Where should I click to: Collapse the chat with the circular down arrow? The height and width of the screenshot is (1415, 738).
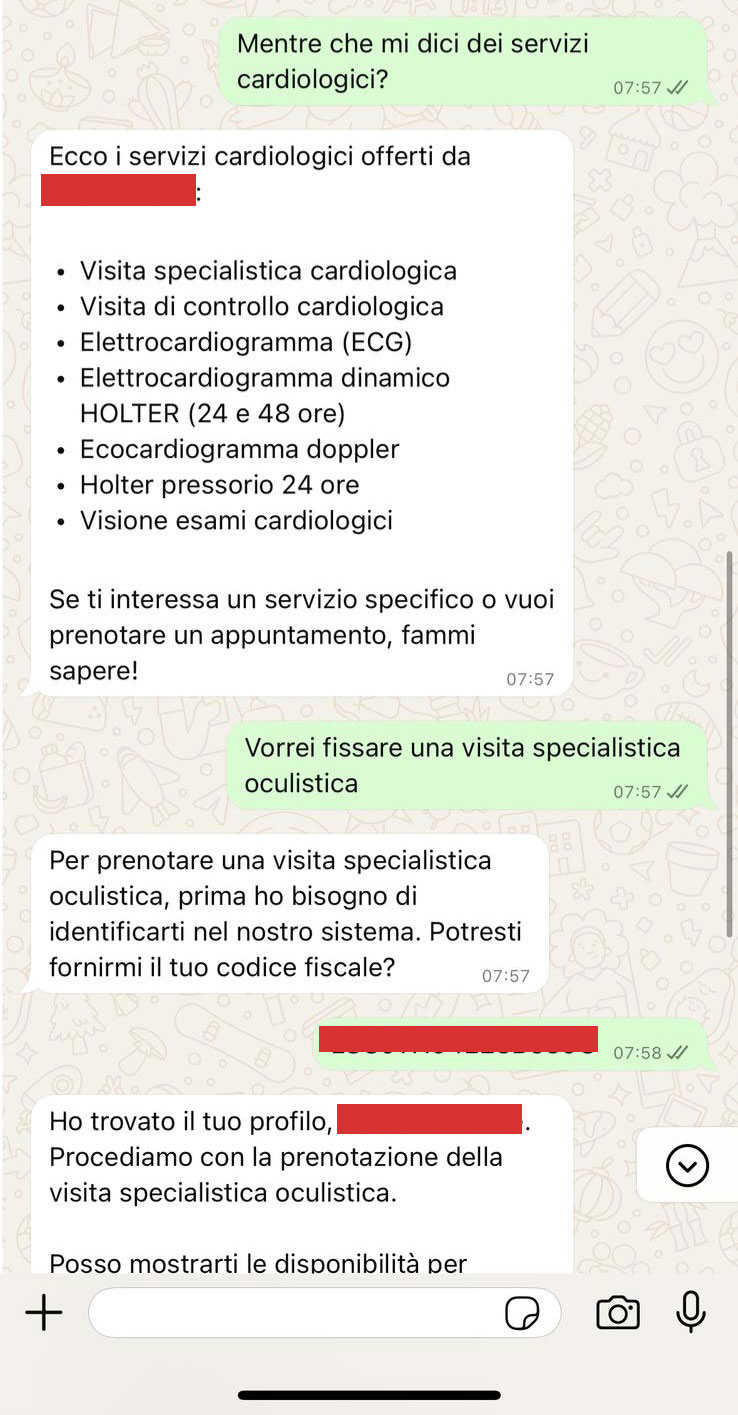(x=686, y=1166)
